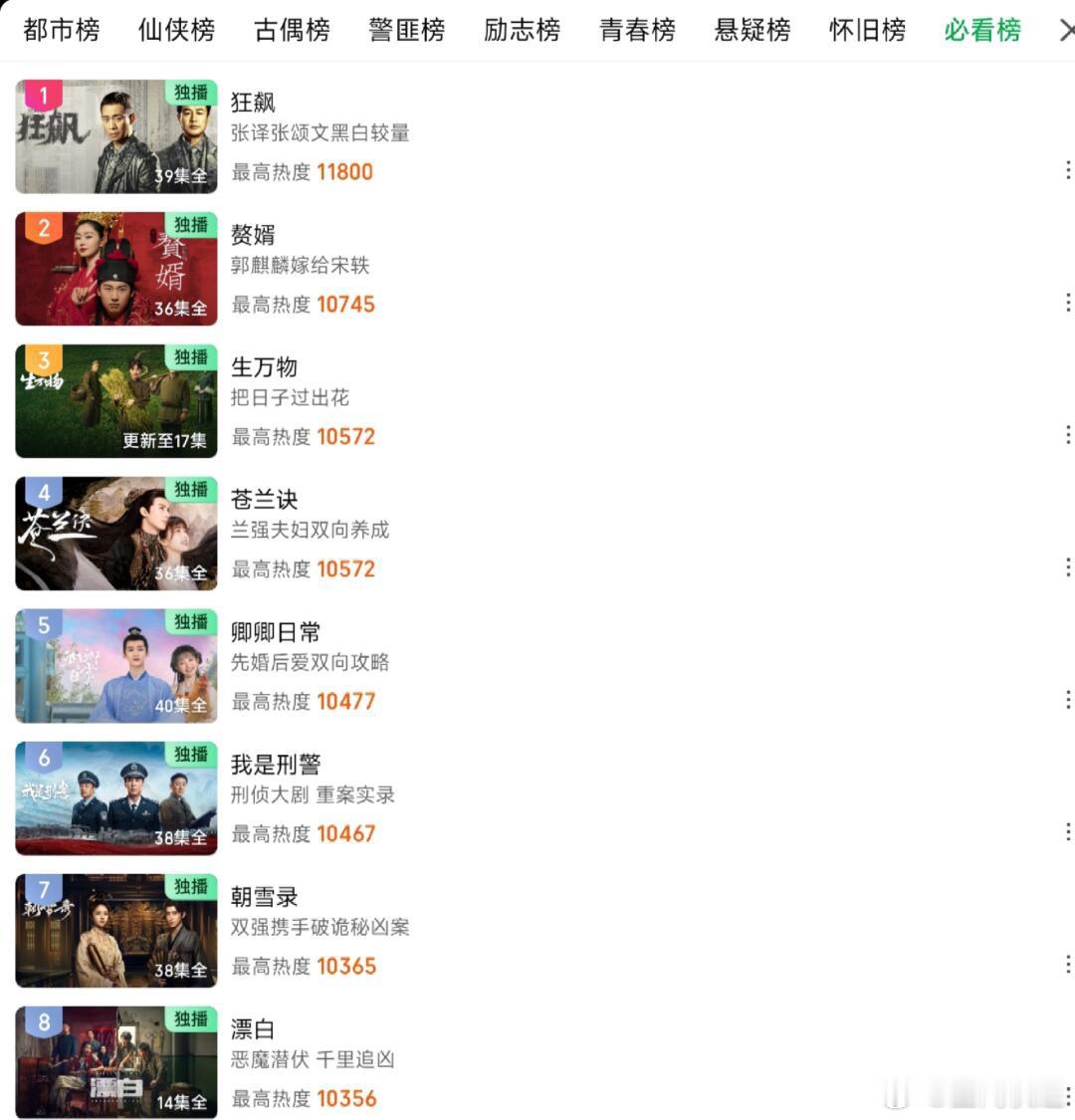Open the drama 漂白
The width and height of the screenshot is (1075, 1120).
pos(252,1029)
